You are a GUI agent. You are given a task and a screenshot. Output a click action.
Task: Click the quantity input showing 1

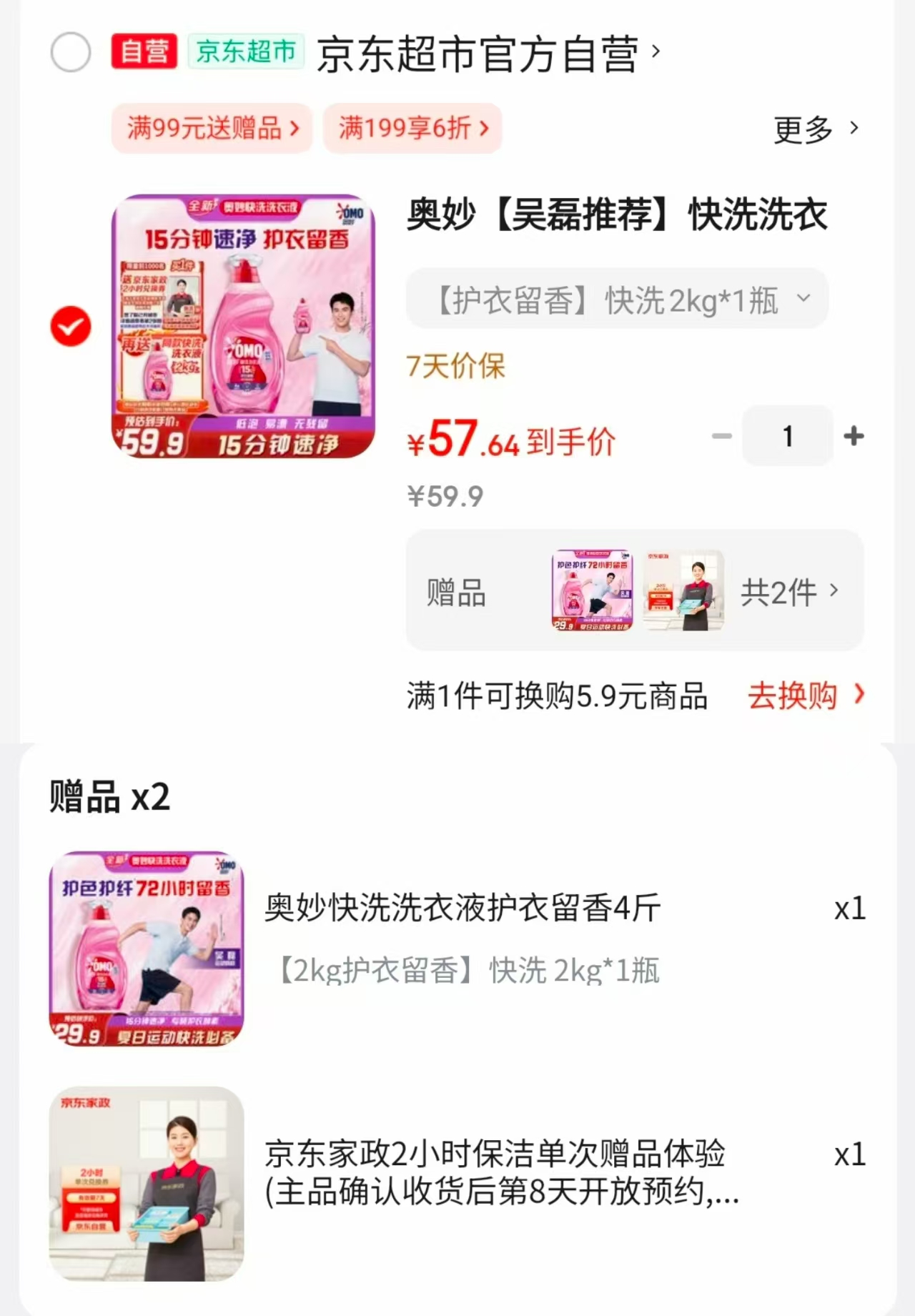click(787, 437)
